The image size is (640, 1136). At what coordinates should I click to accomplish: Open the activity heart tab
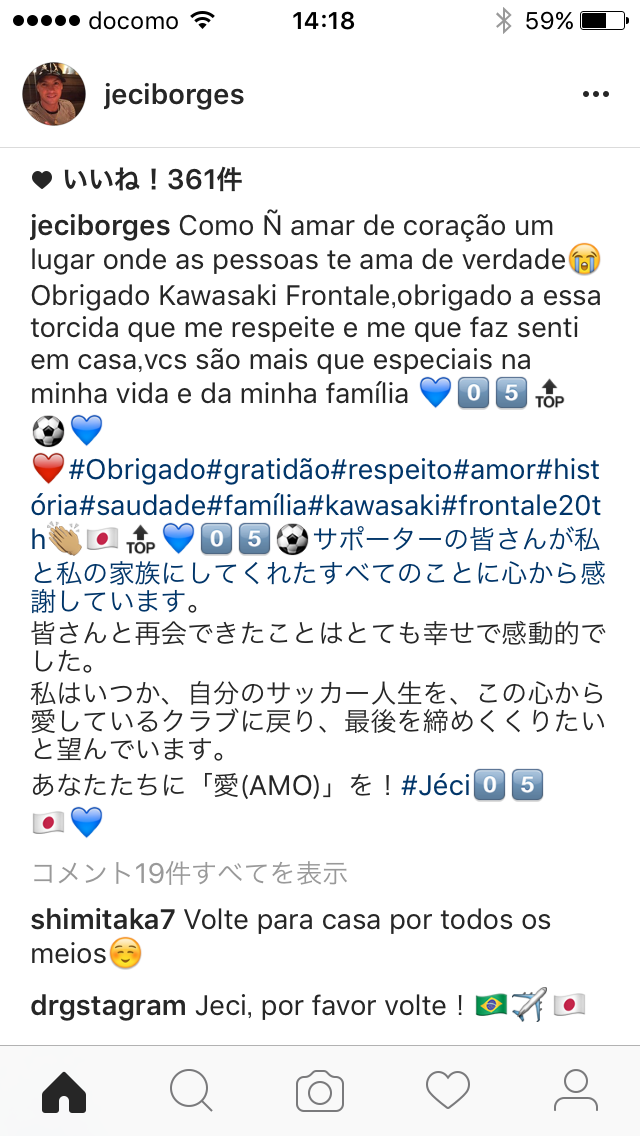[448, 1092]
